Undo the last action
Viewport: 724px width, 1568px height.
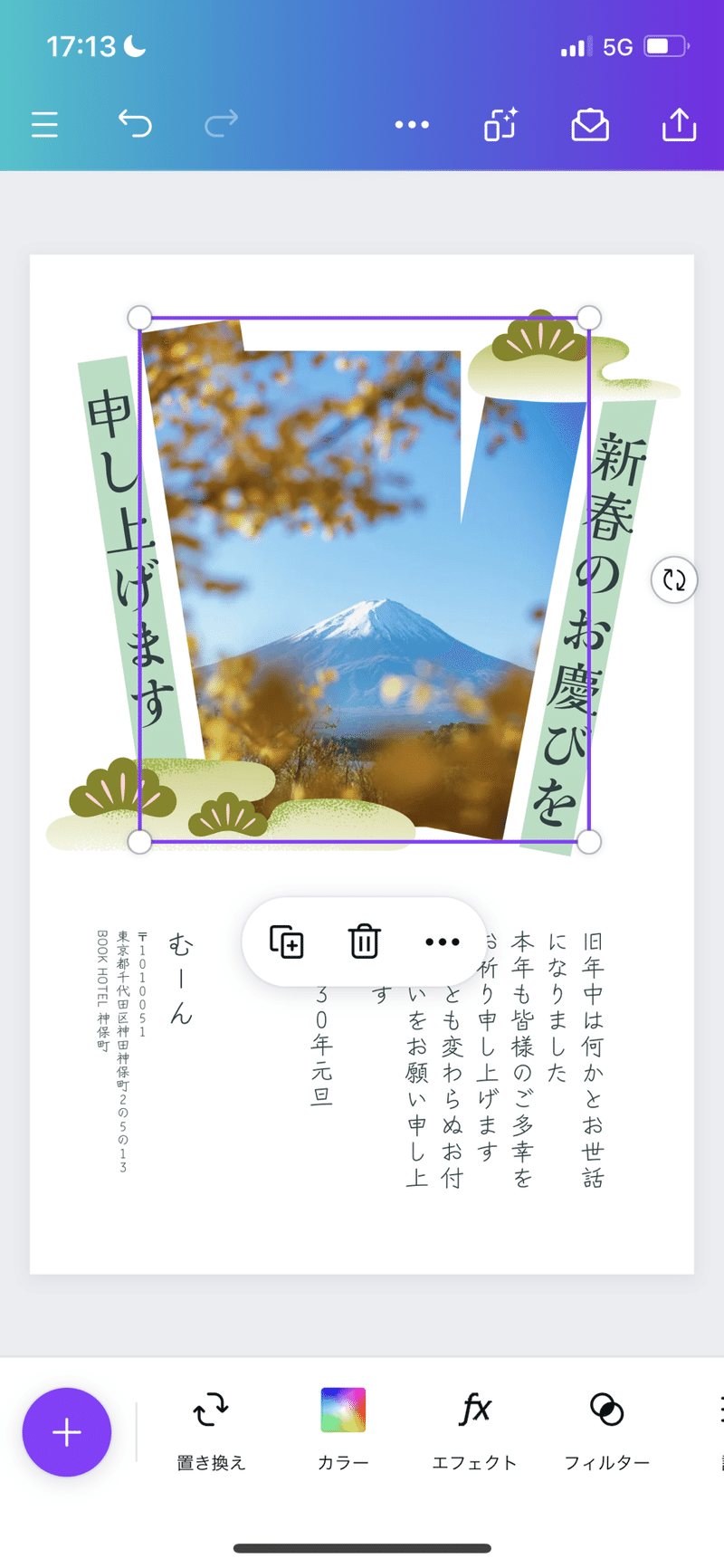(x=135, y=123)
